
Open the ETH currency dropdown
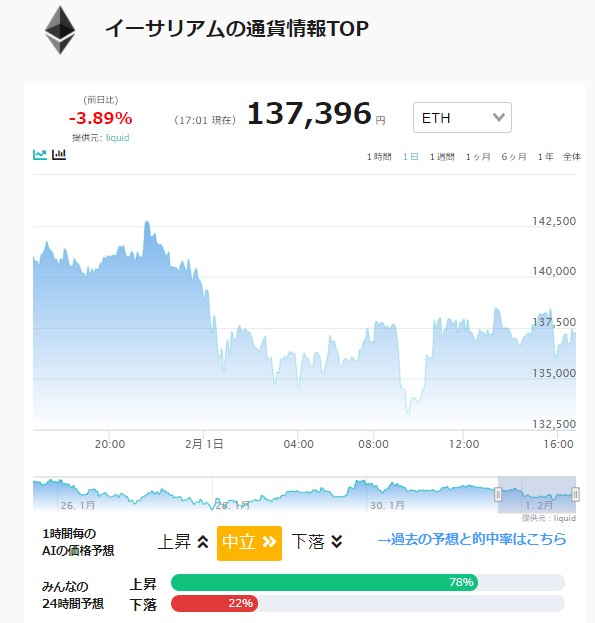[x=462, y=118]
